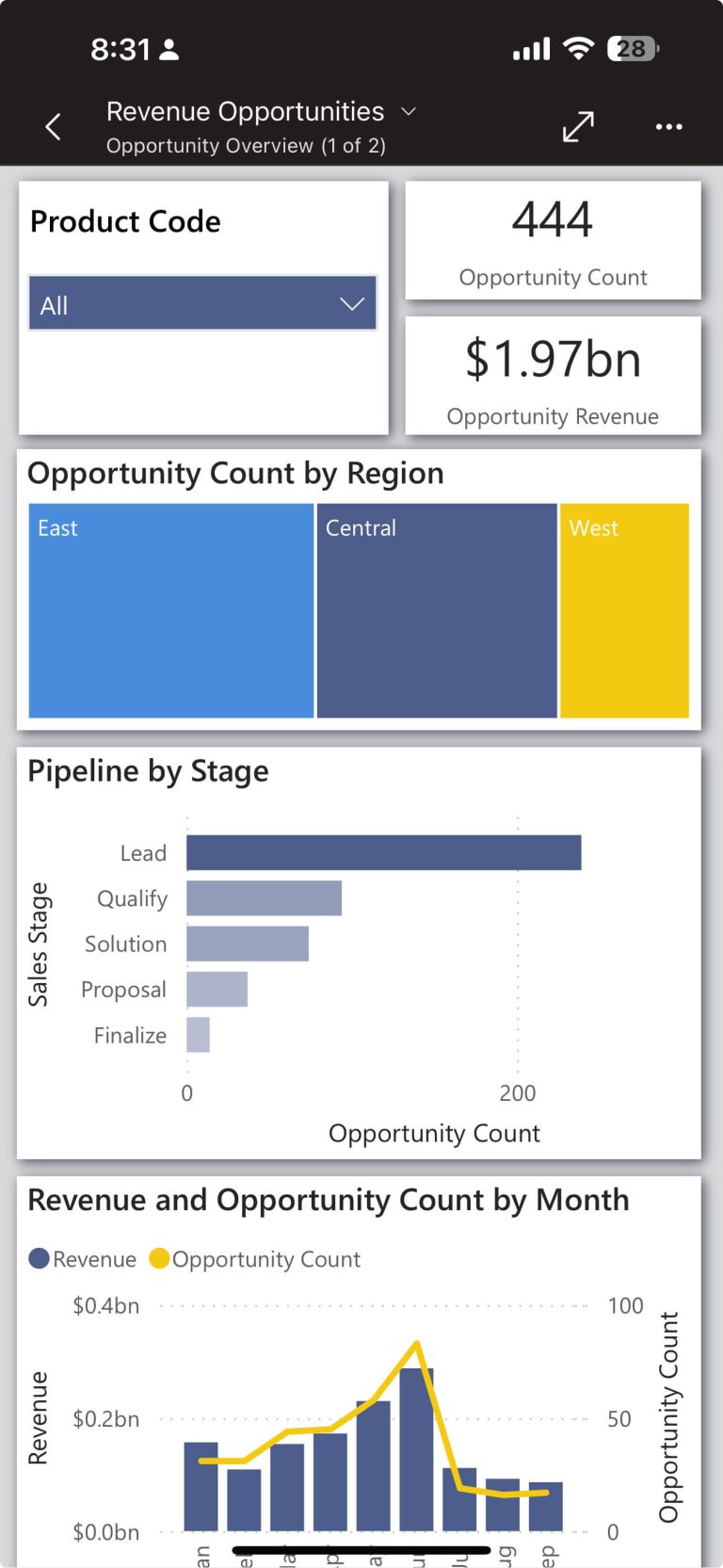Select the Finalize bar in Pipeline by Stage

(x=197, y=1034)
